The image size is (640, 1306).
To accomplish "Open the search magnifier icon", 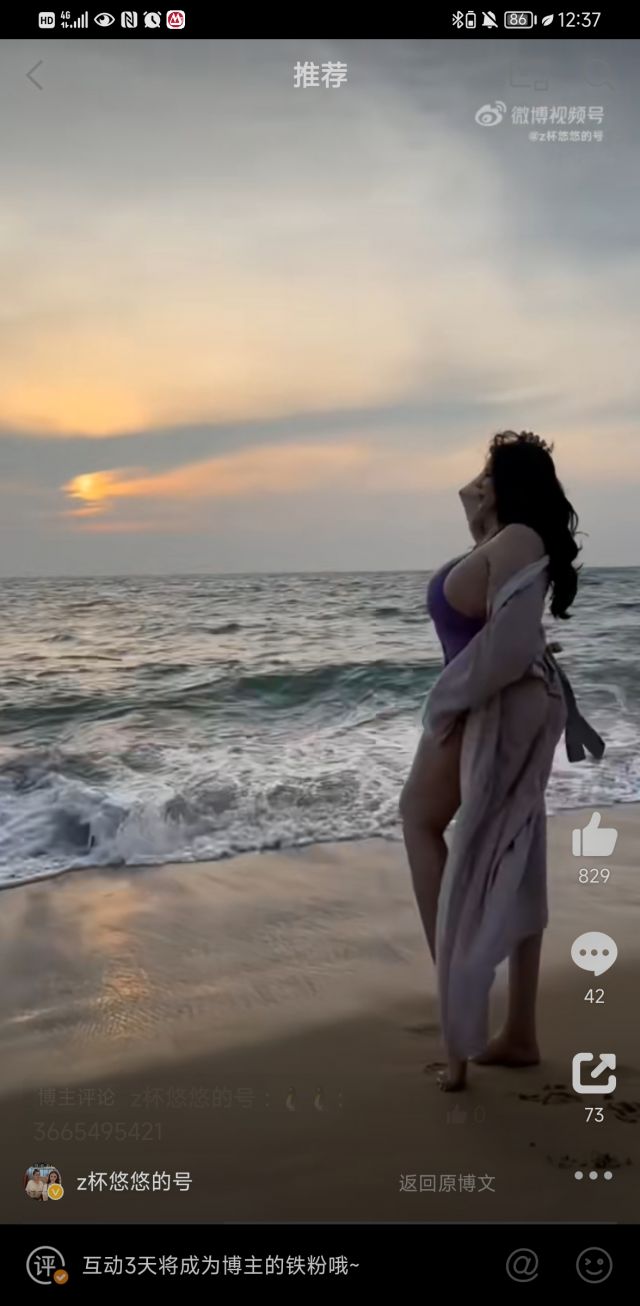I will [598, 74].
